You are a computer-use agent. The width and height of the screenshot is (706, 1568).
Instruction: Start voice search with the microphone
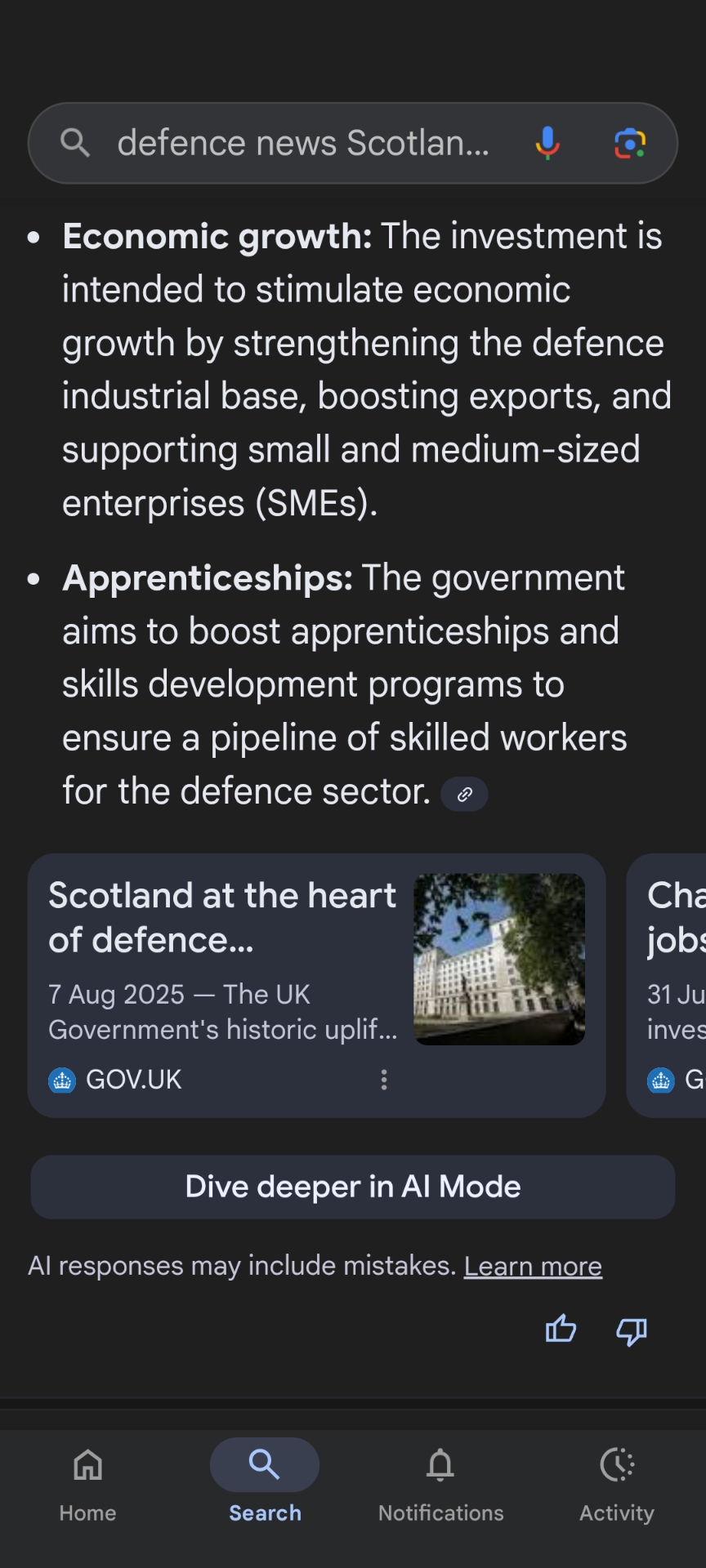(x=547, y=143)
